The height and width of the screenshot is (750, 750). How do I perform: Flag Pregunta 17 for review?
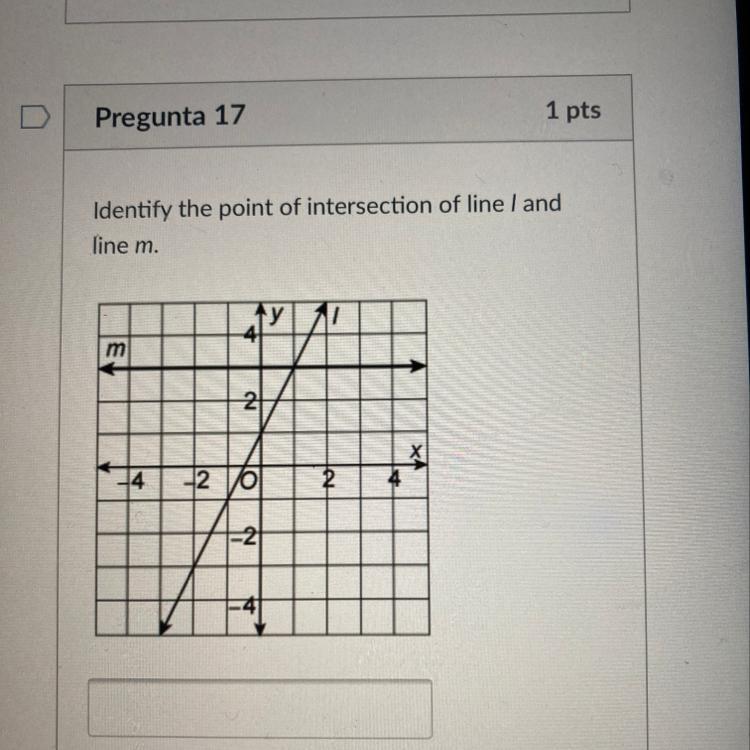(x=33, y=118)
